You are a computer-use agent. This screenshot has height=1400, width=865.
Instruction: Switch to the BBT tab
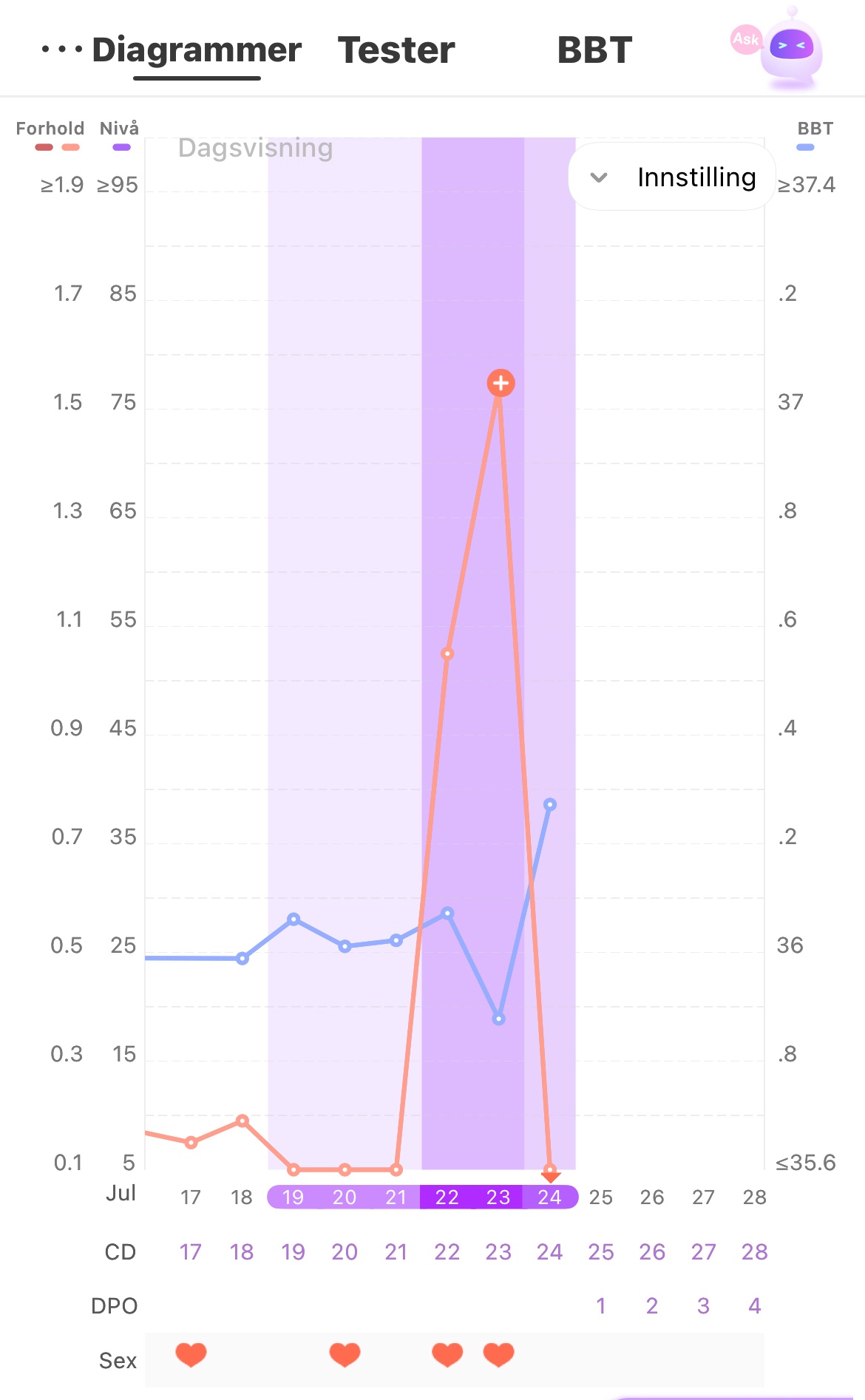[594, 50]
